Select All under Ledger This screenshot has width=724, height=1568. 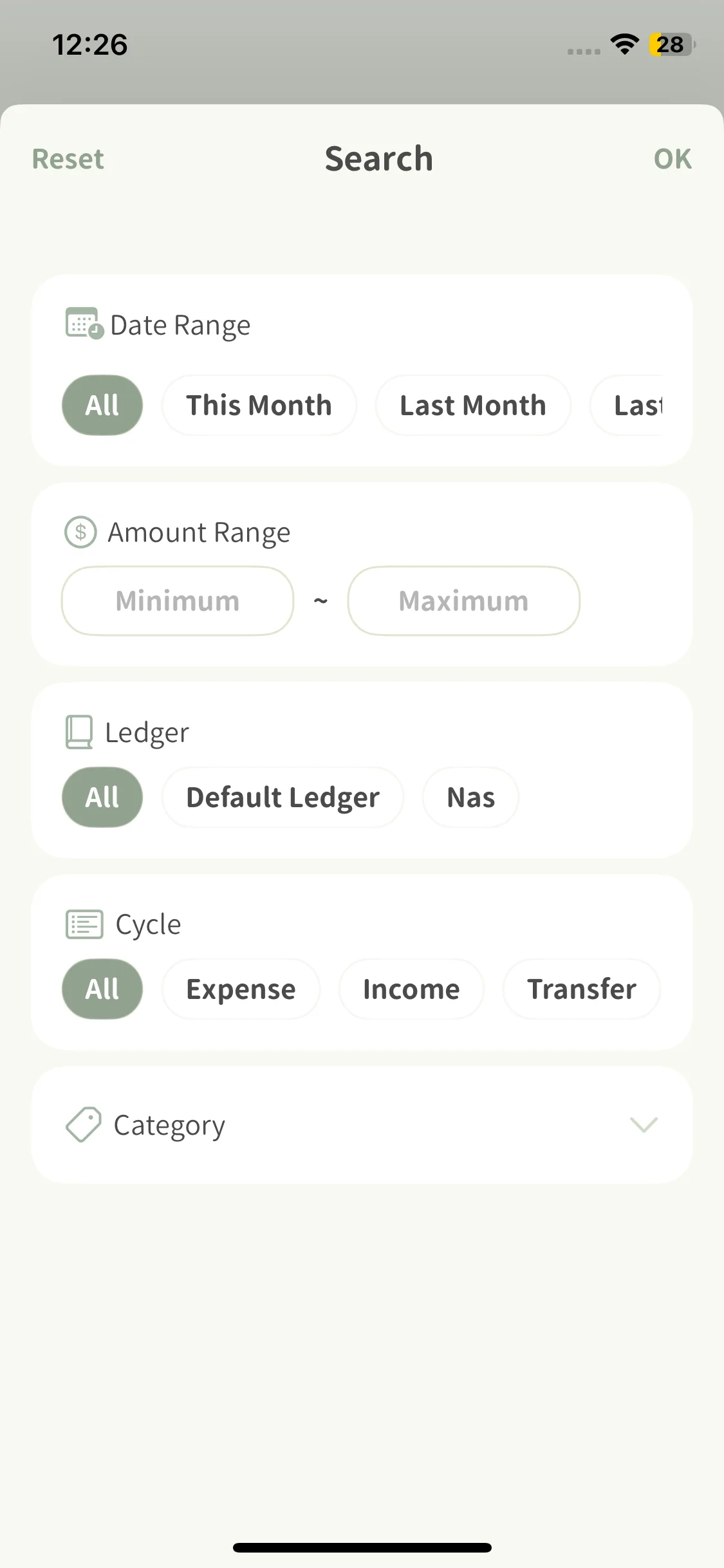tap(102, 798)
